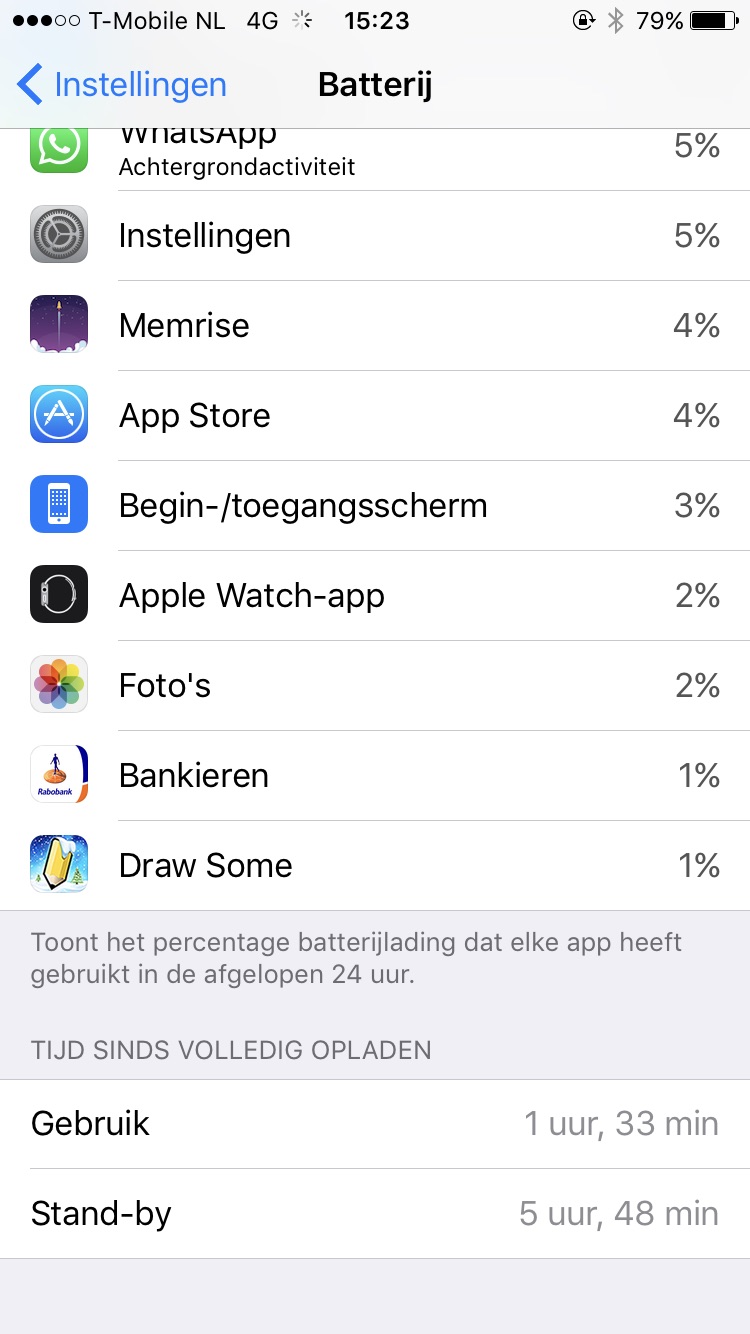The height and width of the screenshot is (1334, 750).
Task: Tap the Foto's battery usage row
Action: [375, 686]
